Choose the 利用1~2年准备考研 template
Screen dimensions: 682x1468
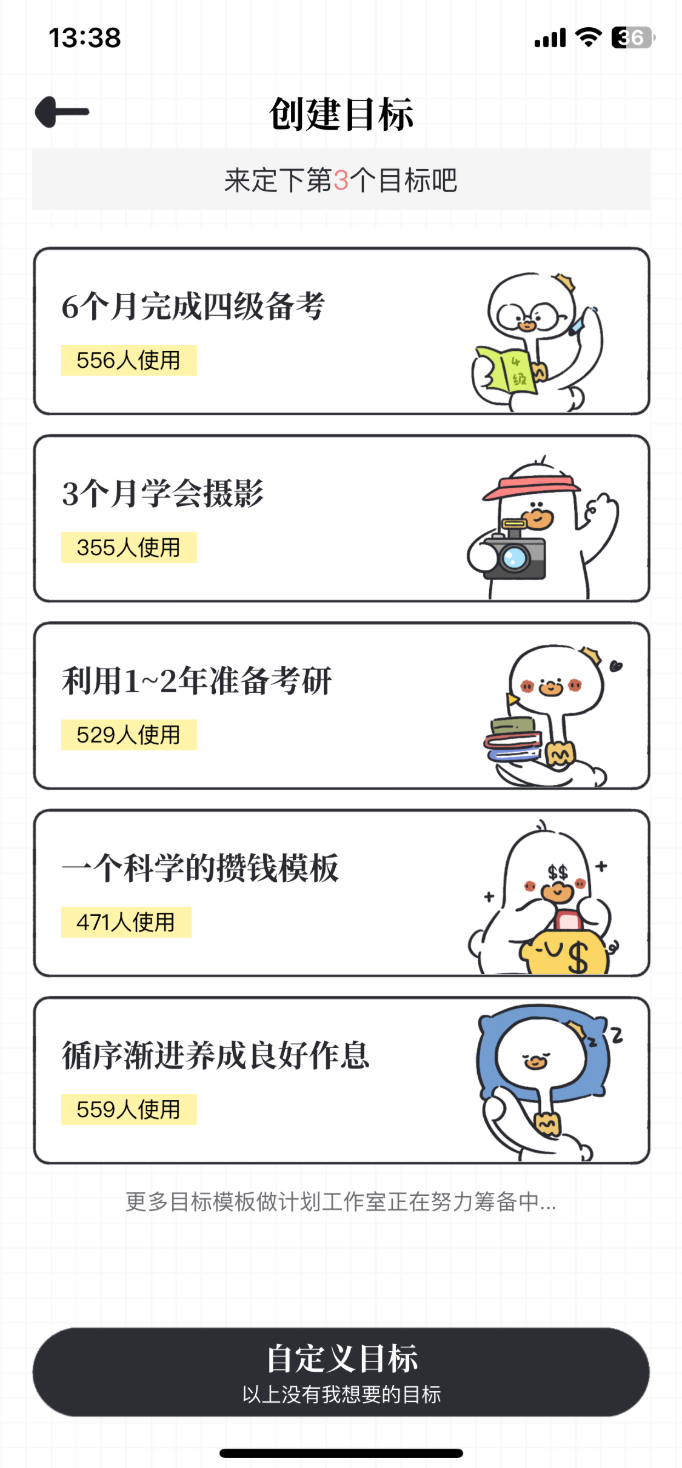(341, 705)
